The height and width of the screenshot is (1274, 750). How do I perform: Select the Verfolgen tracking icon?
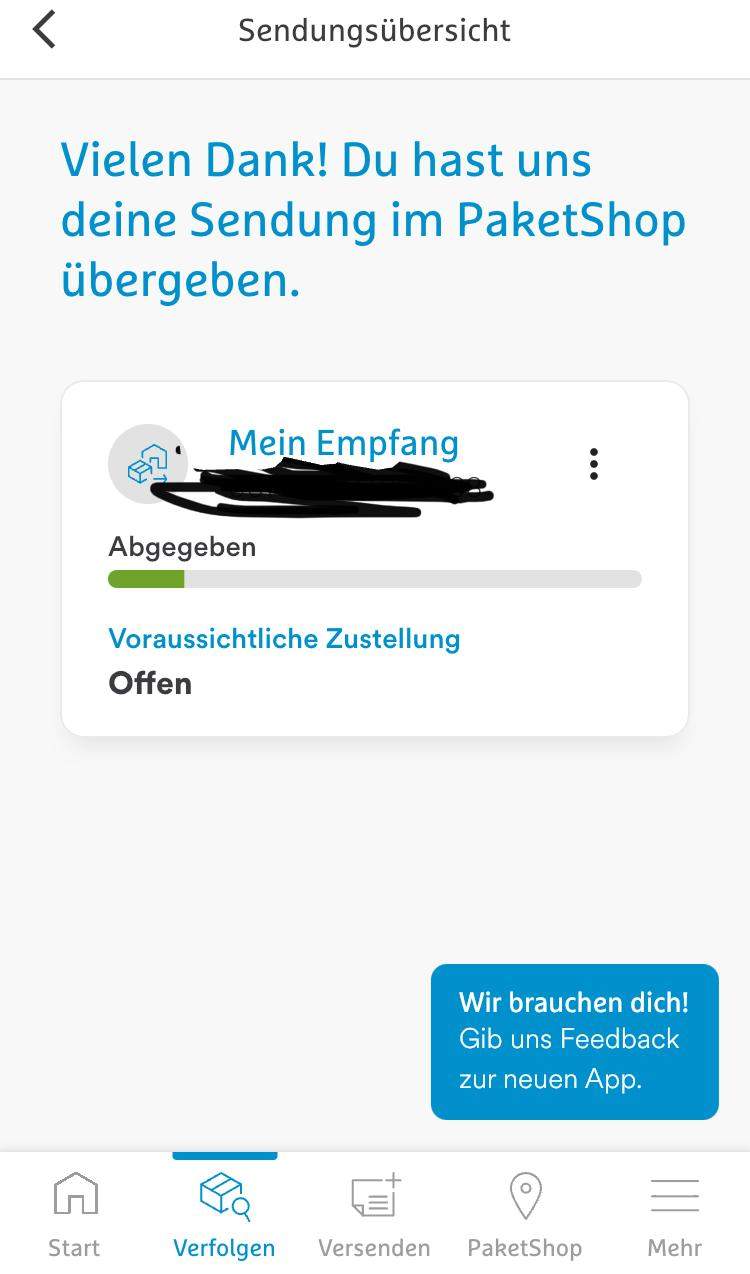tap(224, 1194)
